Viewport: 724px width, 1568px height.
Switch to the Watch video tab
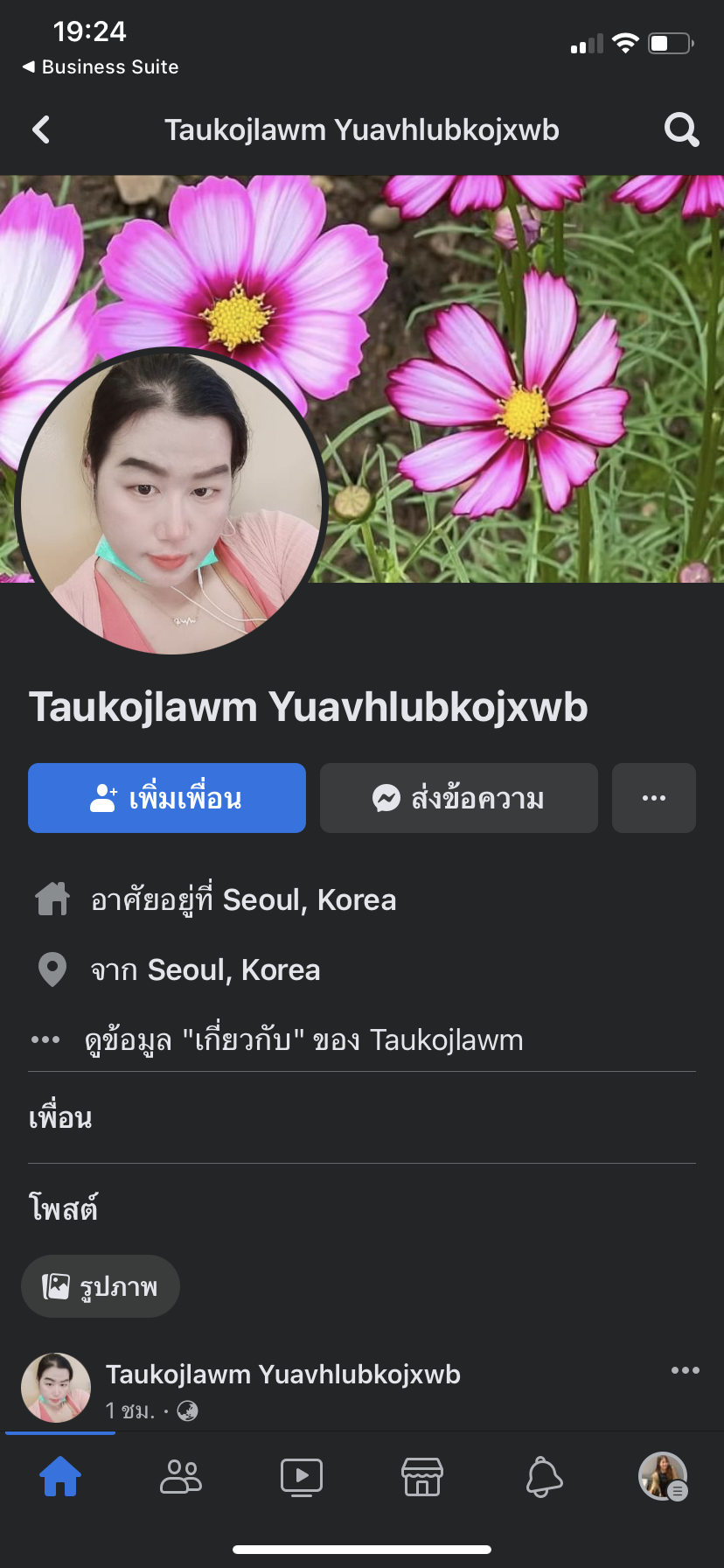coord(302,1477)
